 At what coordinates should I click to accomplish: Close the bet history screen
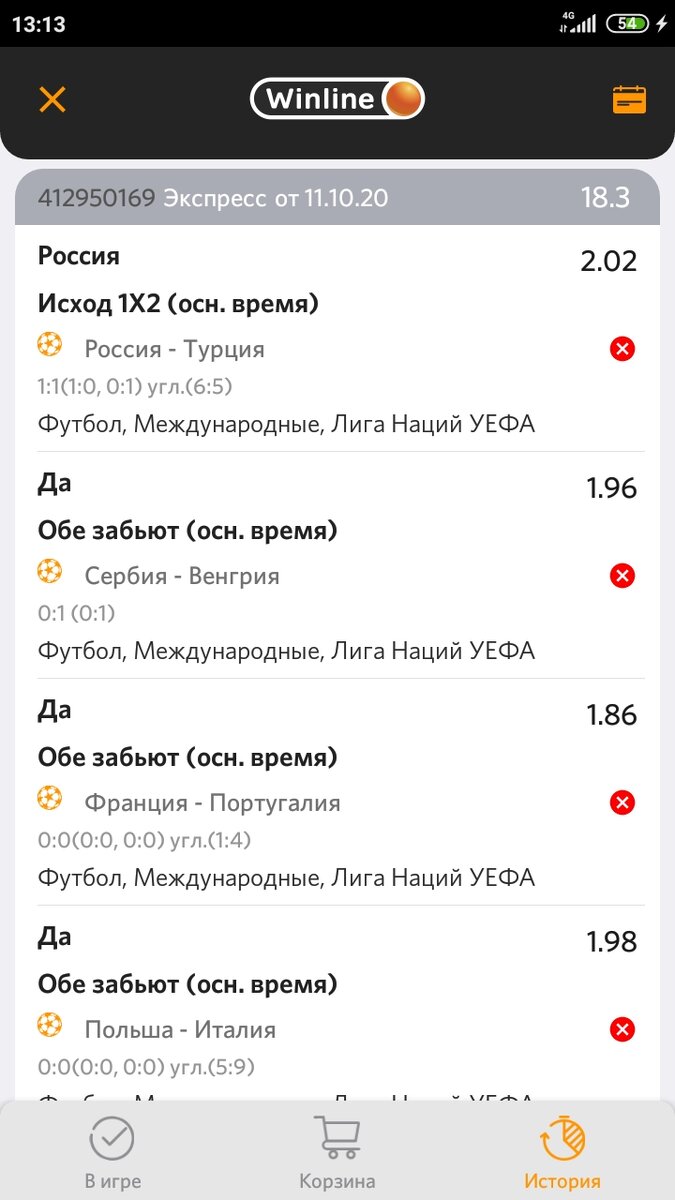(x=52, y=99)
